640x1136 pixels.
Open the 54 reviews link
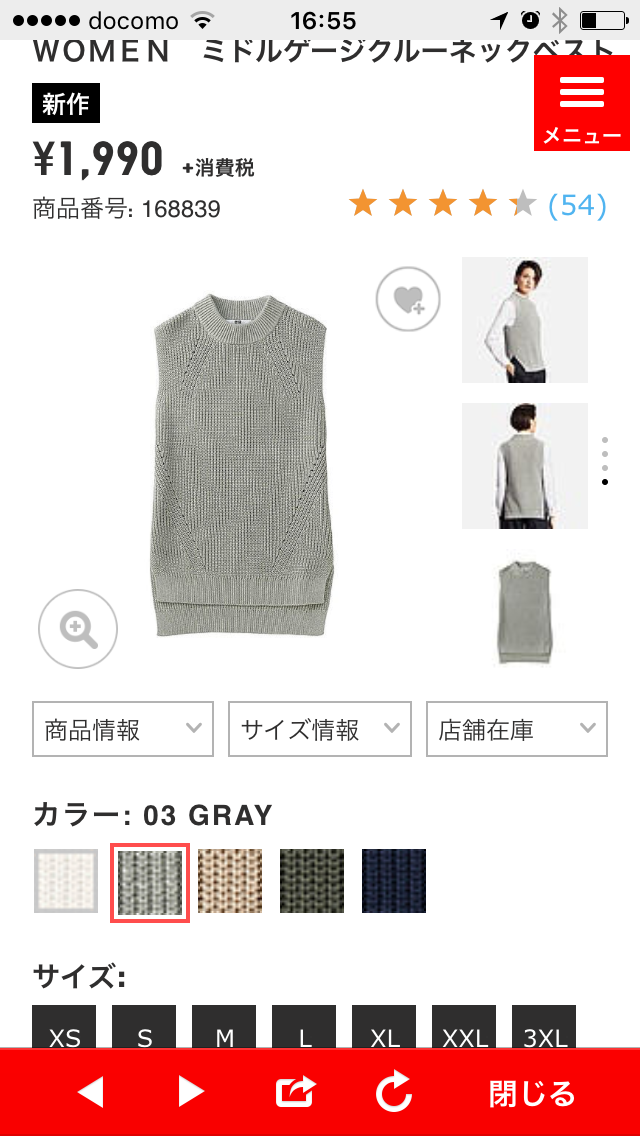tap(577, 205)
